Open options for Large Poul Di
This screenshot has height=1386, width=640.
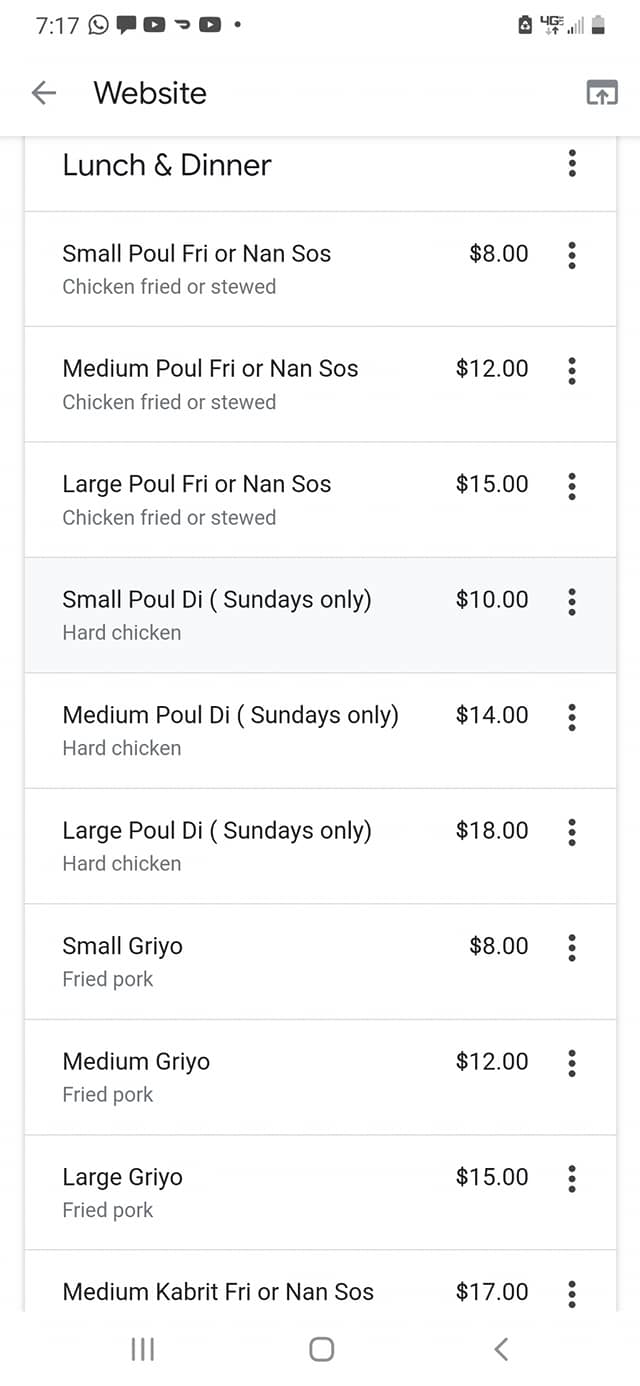[x=572, y=832]
